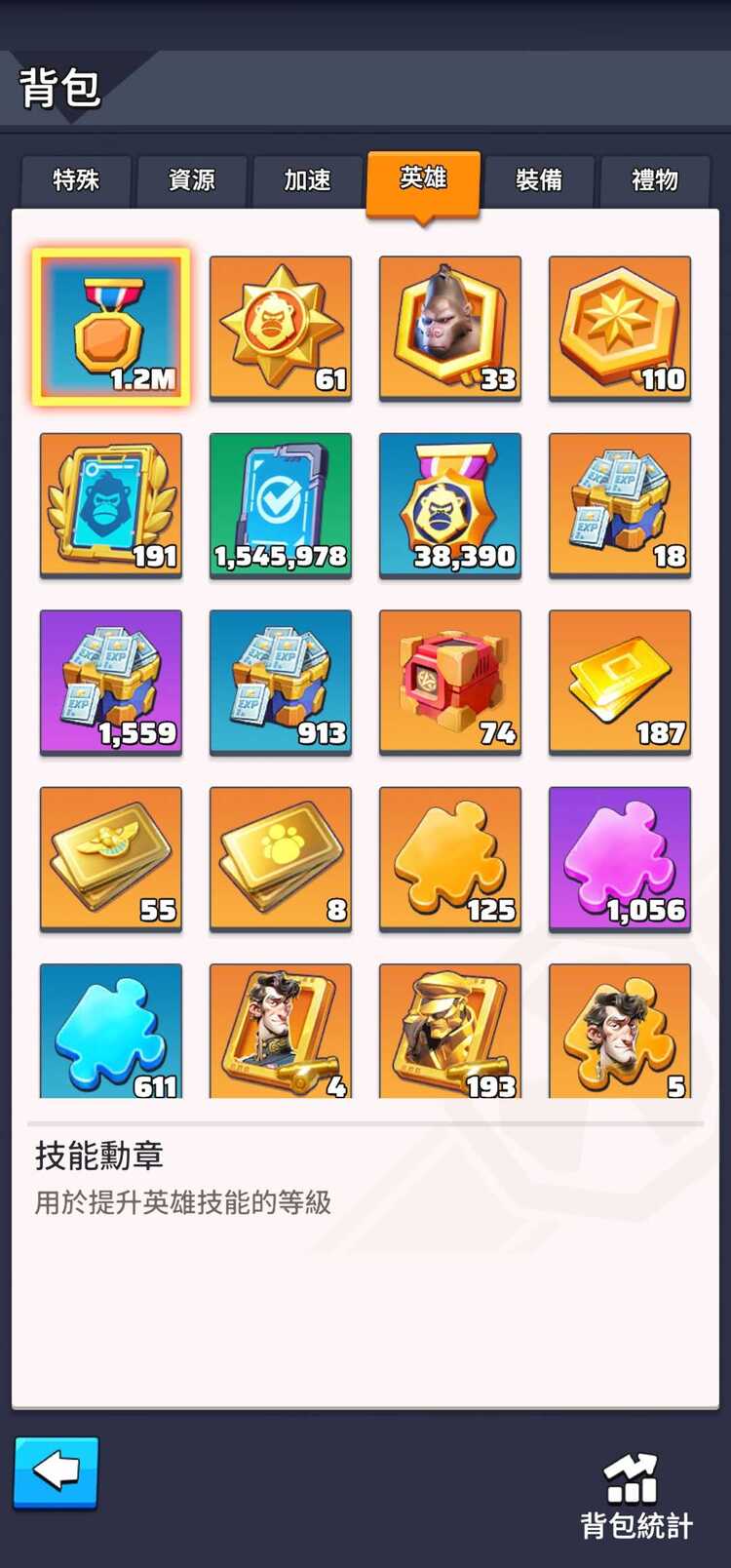Select the gorilla portrait hexagon item with 33
The height and width of the screenshot is (1568, 731).
tap(450, 328)
